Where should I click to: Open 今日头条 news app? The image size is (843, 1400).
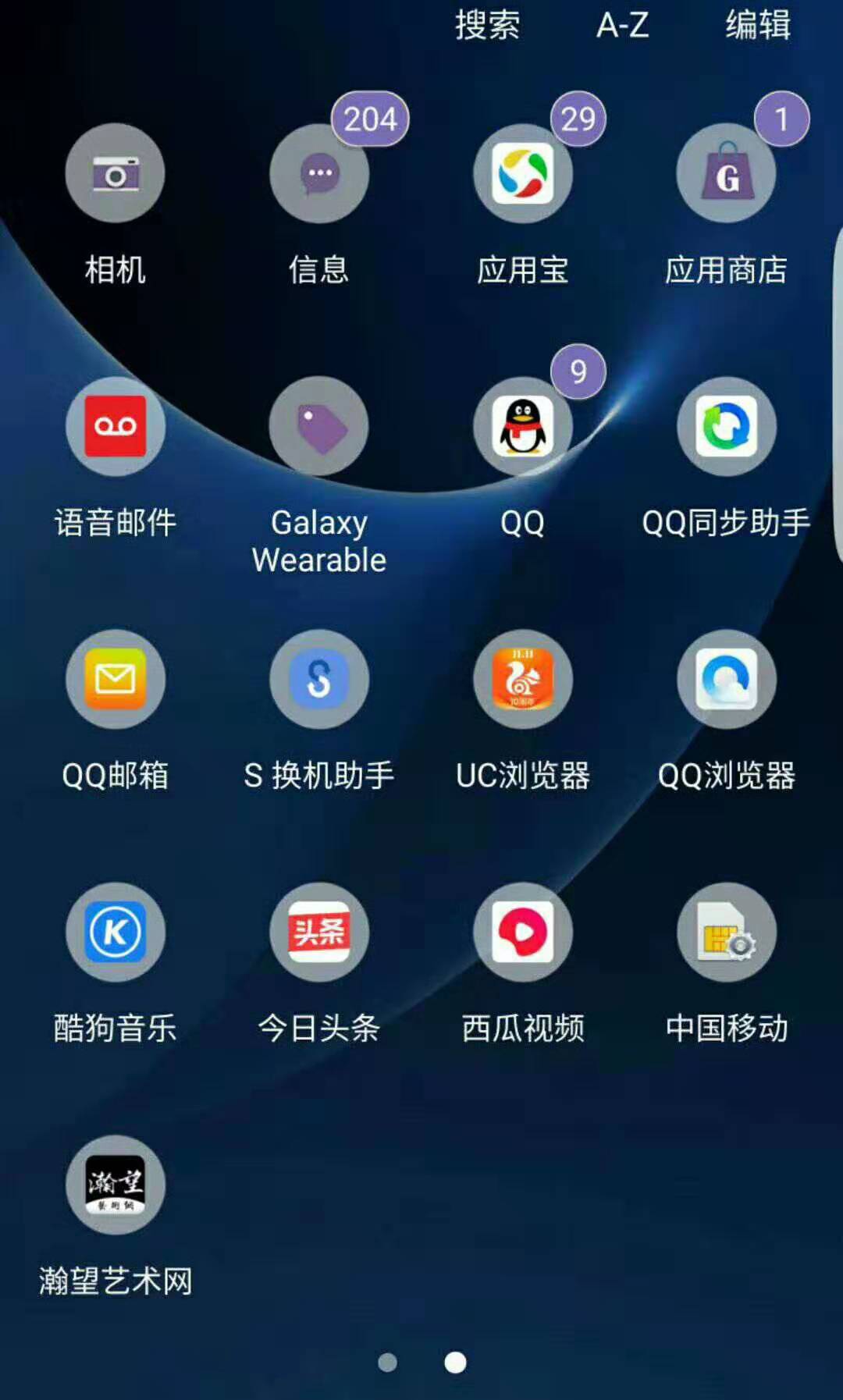coord(319,932)
